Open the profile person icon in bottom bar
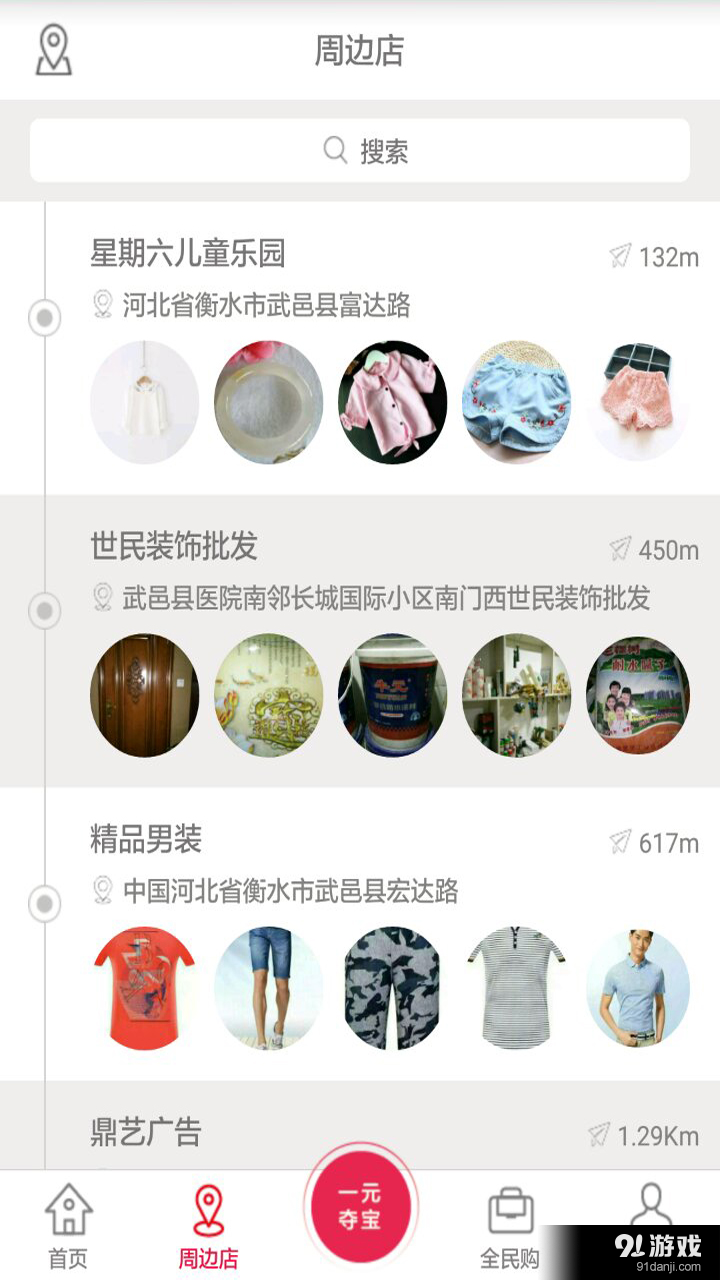The width and height of the screenshot is (720, 1280). click(x=652, y=1213)
